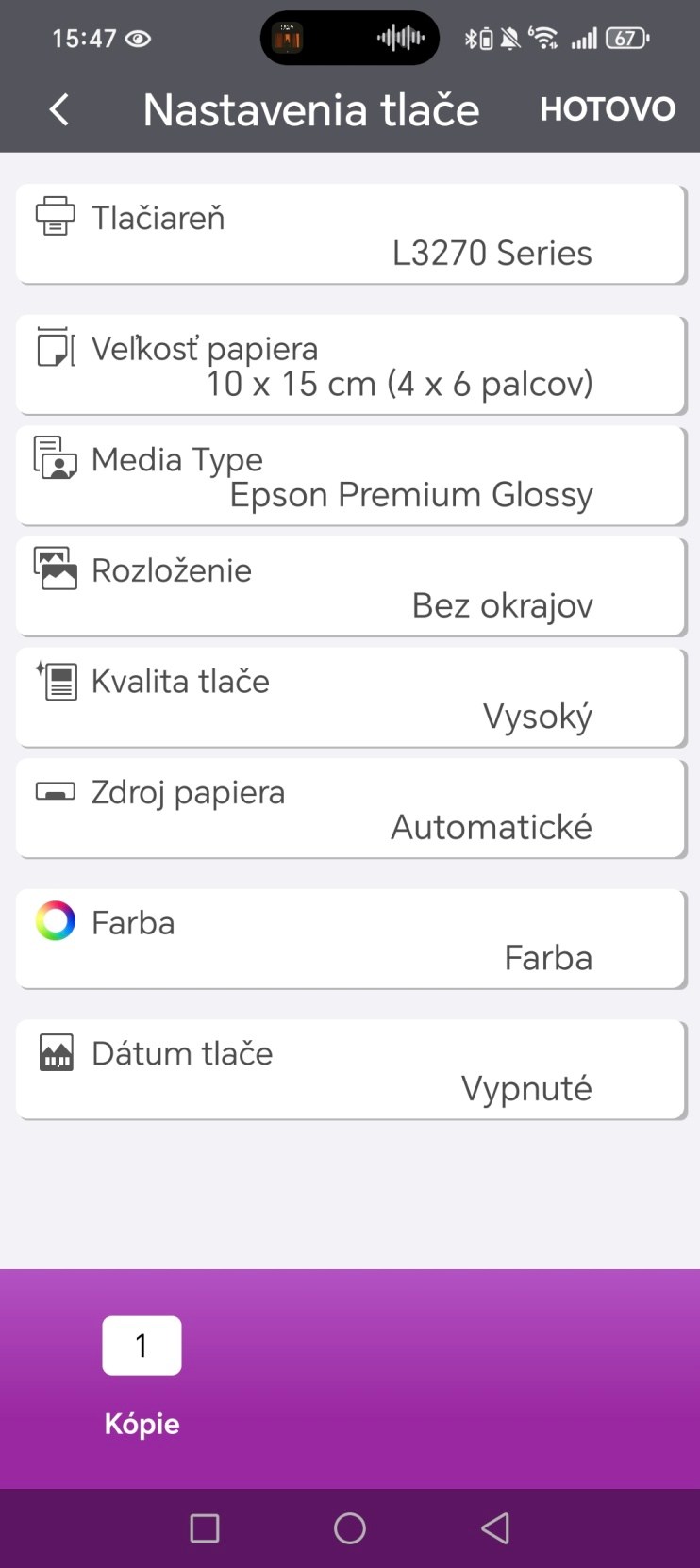Open Media Type setting
The image size is (700, 1568).
[x=350, y=476]
